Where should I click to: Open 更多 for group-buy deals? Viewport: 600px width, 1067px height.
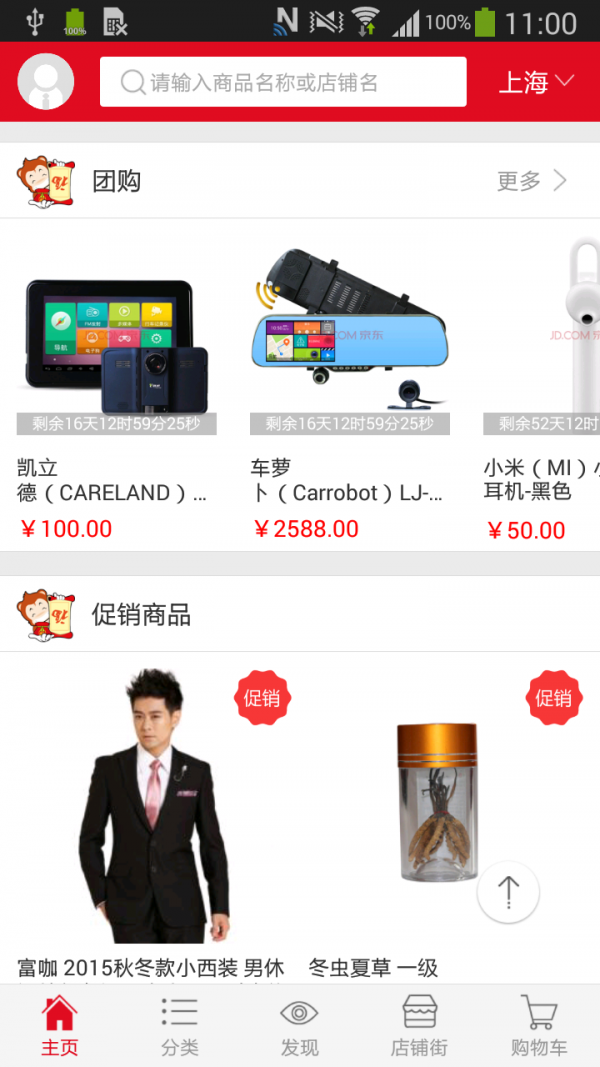(532, 181)
